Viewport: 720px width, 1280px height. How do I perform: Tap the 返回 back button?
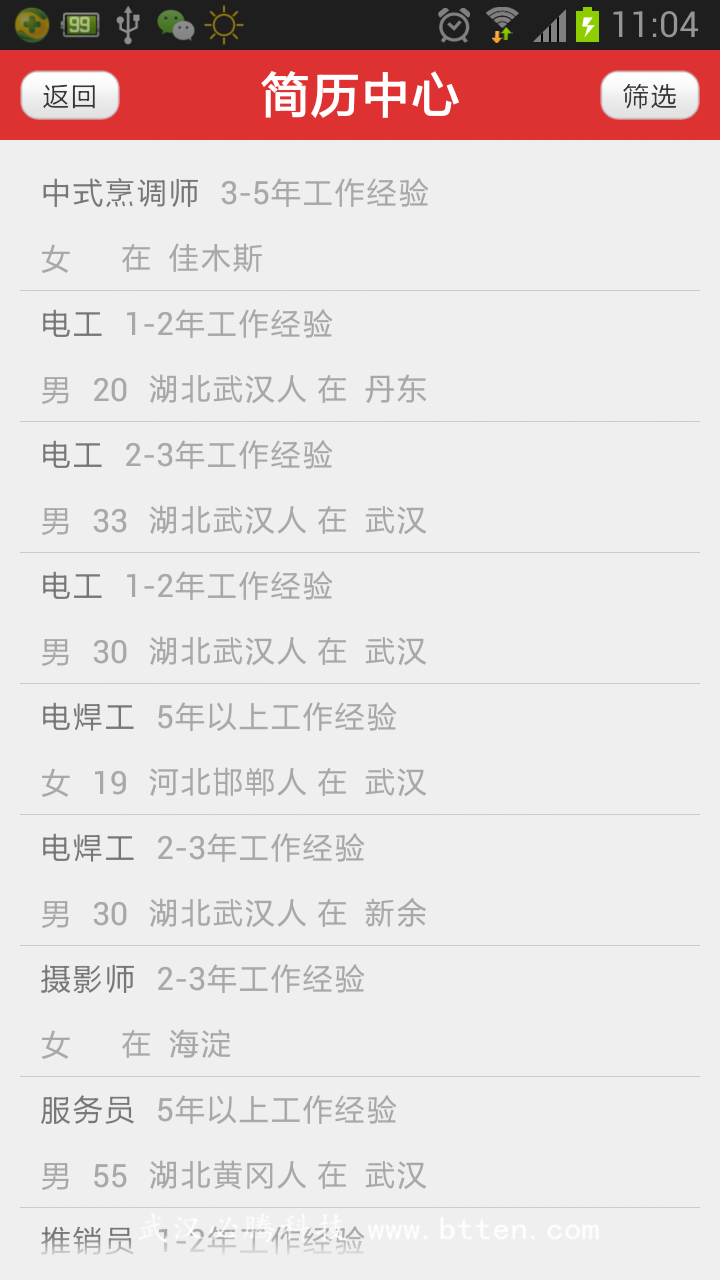70,96
